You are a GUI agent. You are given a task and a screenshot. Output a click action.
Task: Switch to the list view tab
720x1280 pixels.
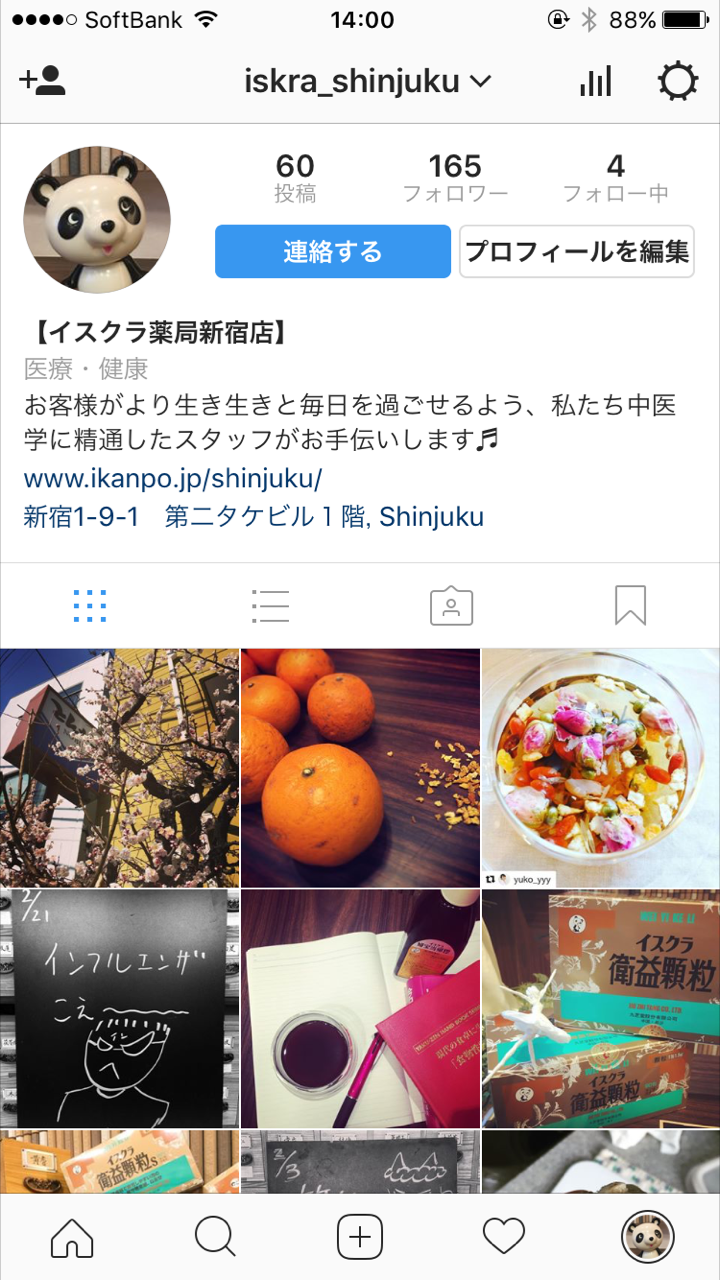pos(270,606)
